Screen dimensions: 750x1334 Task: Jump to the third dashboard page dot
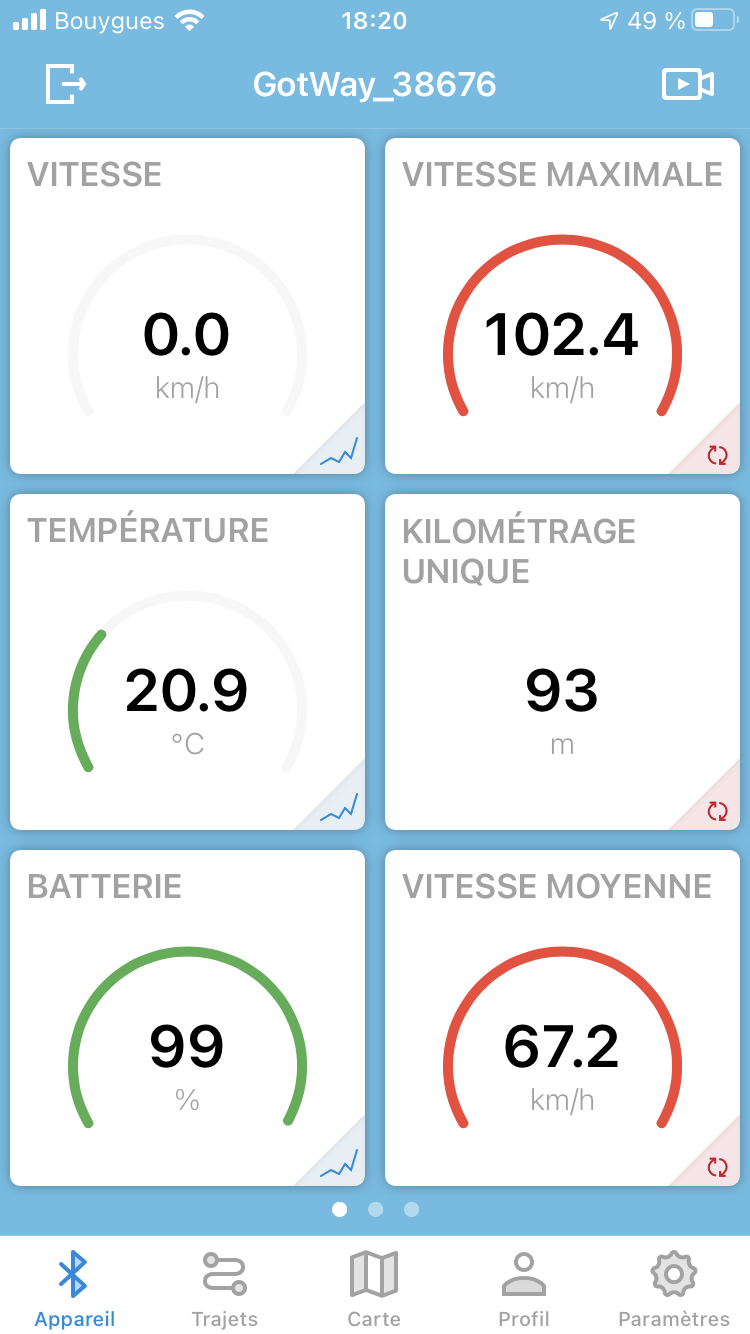pos(411,1210)
